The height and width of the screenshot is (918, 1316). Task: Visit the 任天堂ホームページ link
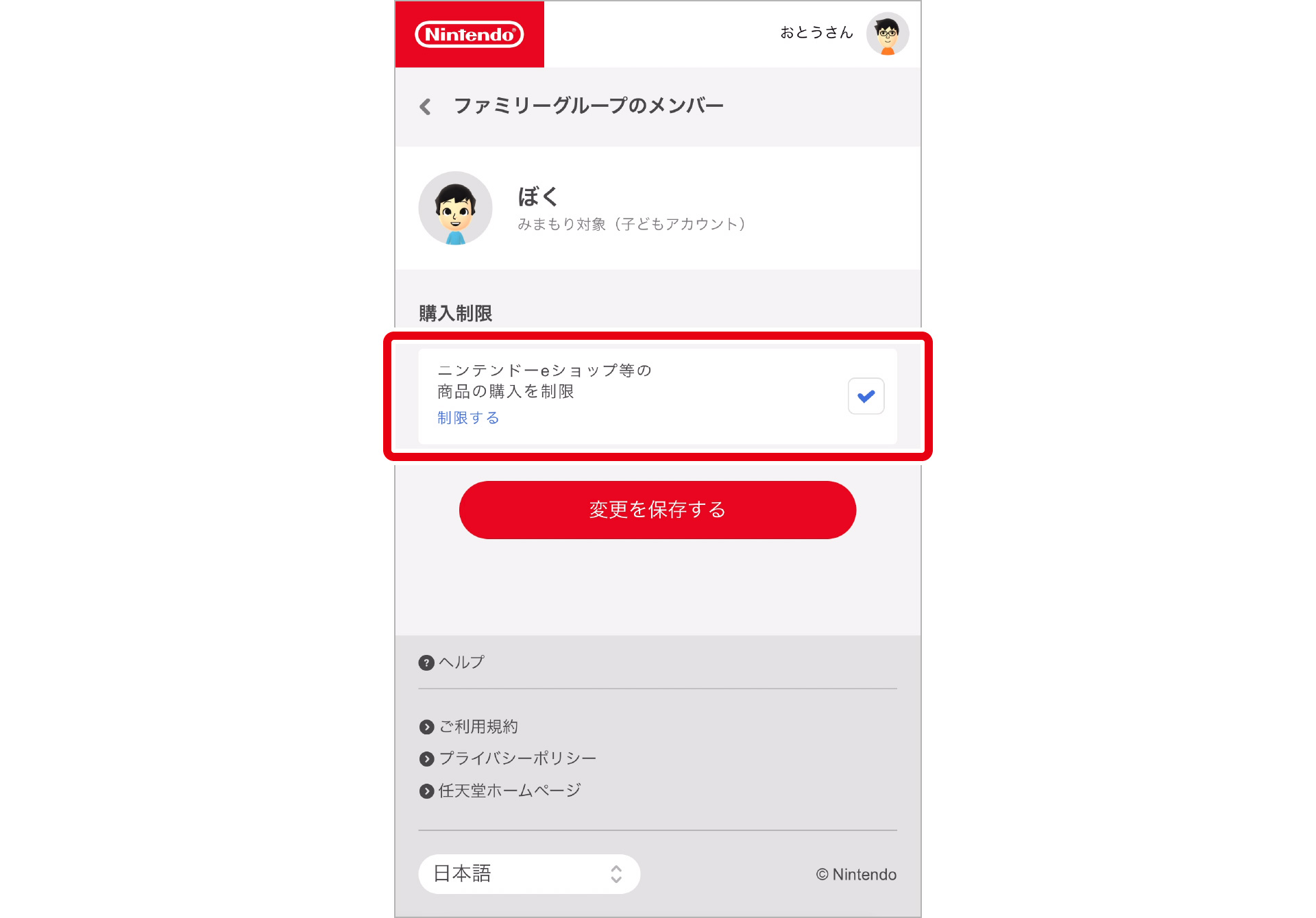tap(509, 791)
